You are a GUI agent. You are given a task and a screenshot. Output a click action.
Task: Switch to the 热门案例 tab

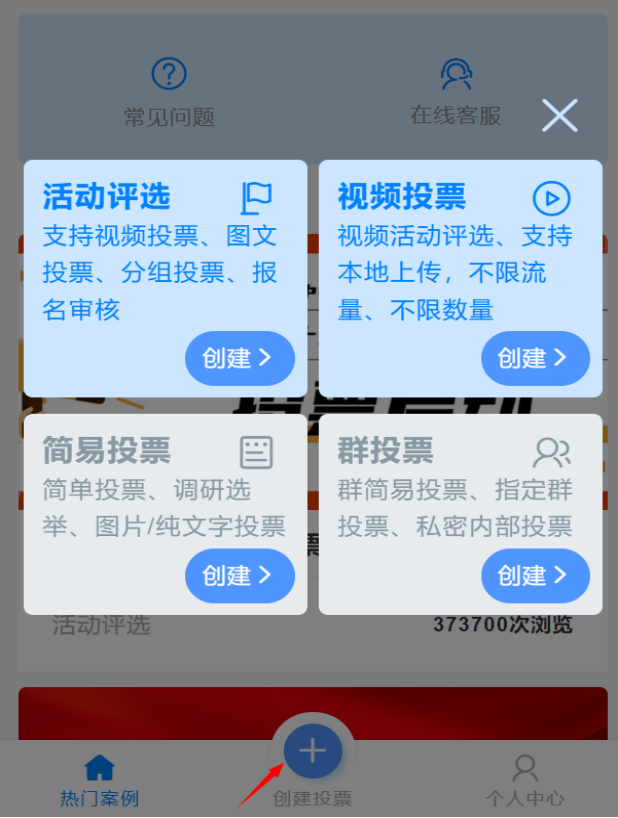click(99, 780)
